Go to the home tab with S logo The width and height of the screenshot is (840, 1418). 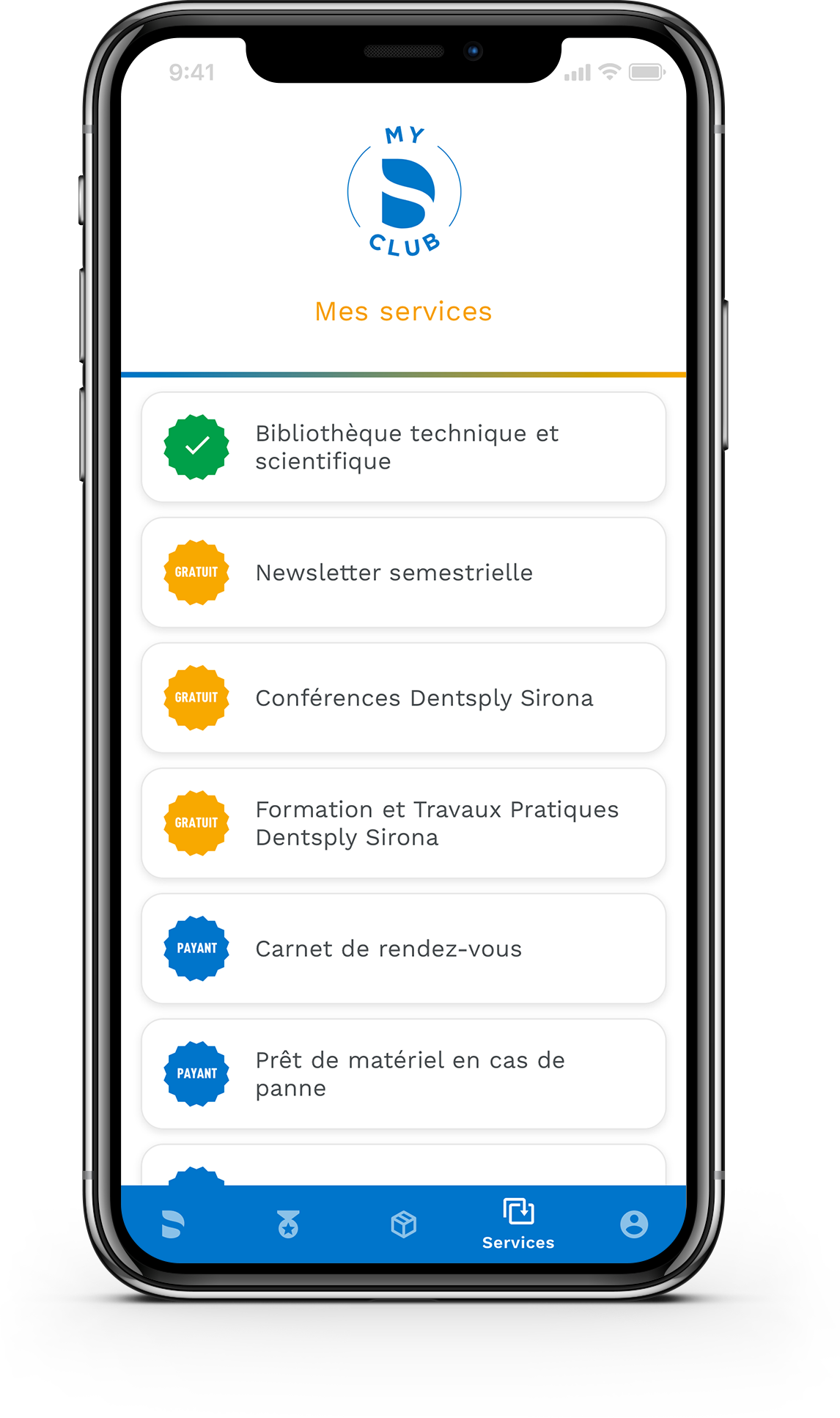(173, 1224)
